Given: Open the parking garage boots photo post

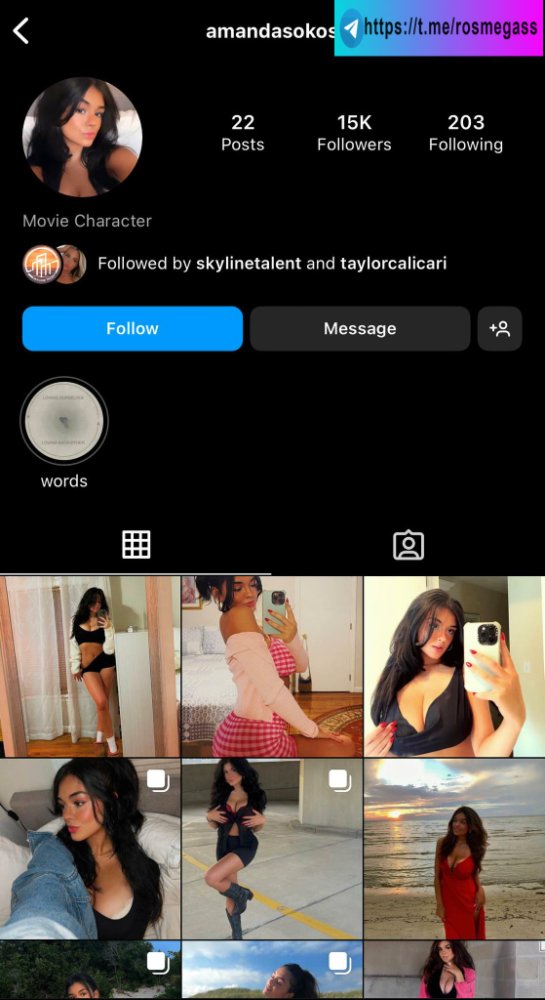Looking at the screenshot, I should (x=272, y=849).
